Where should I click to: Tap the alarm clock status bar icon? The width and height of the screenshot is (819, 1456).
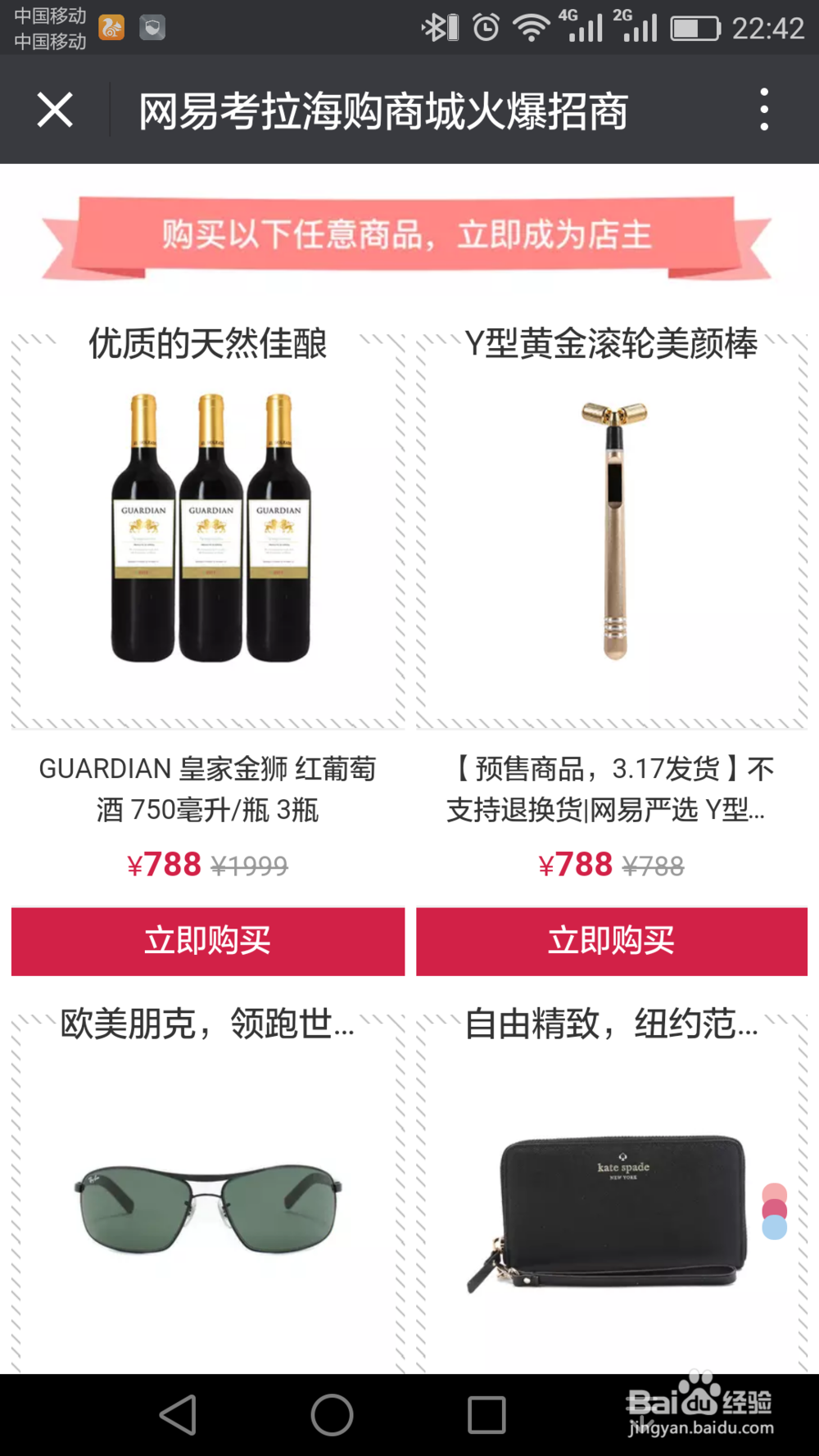point(485,27)
